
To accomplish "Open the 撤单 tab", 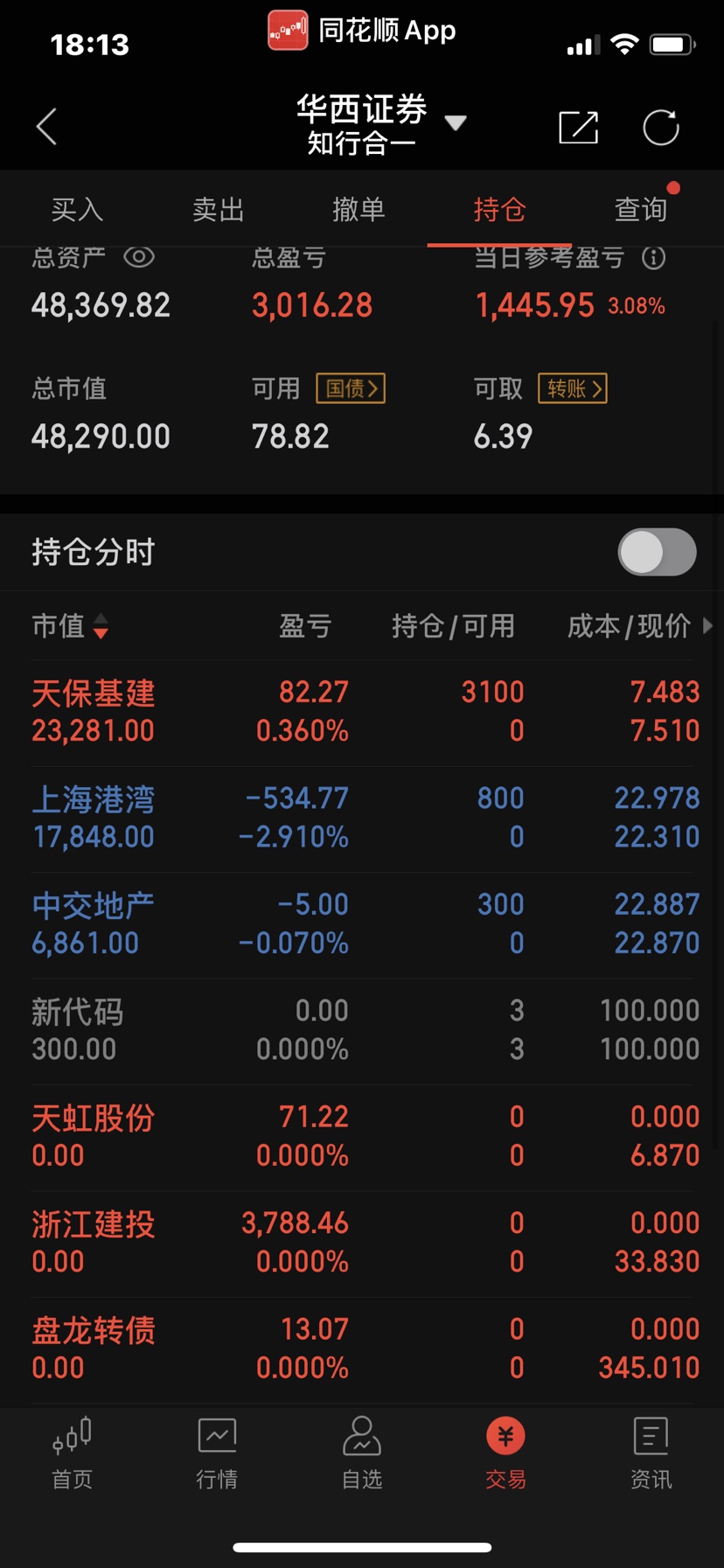I will 359,209.
